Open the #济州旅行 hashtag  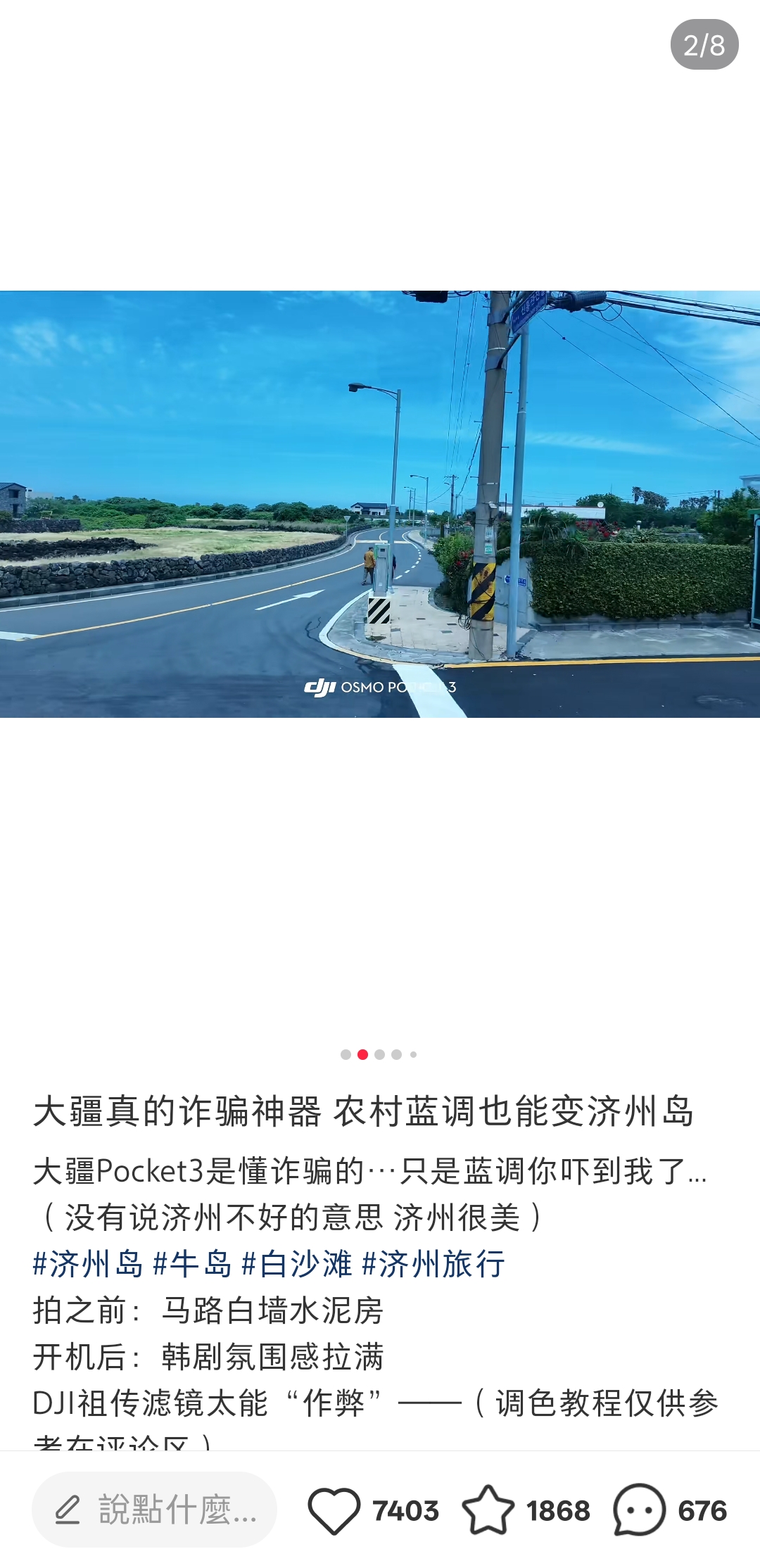[x=433, y=1264]
